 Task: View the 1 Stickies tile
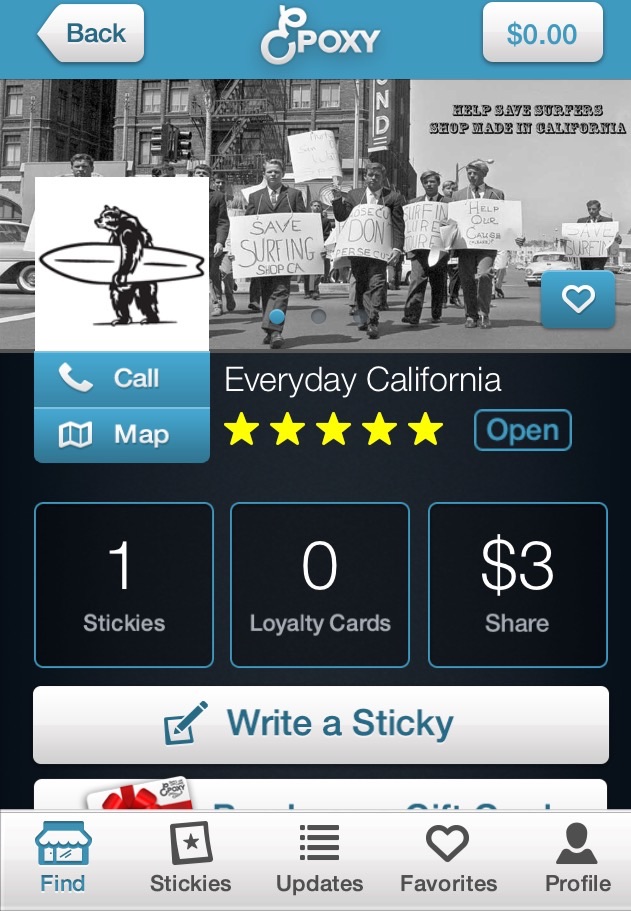[124, 585]
